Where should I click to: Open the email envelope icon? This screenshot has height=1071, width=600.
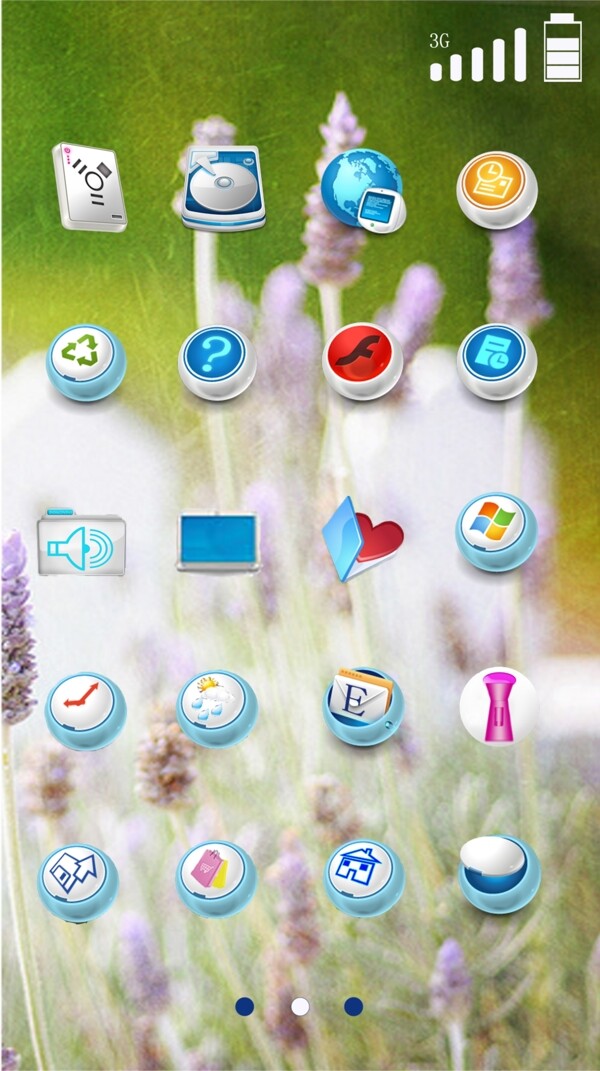(x=363, y=704)
